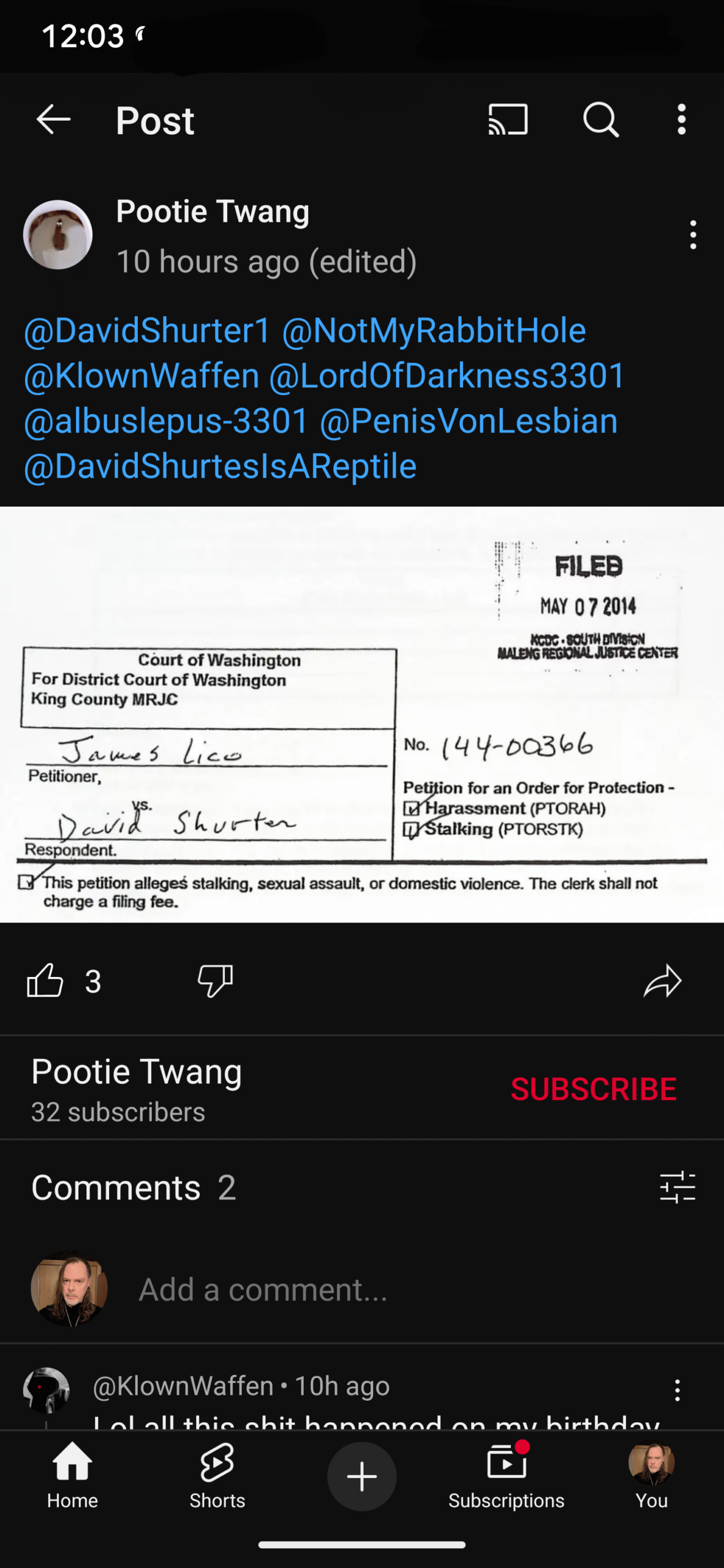Image resolution: width=724 pixels, height=1568 pixels.
Task: Open the attached court document image
Action: tap(362, 714)
